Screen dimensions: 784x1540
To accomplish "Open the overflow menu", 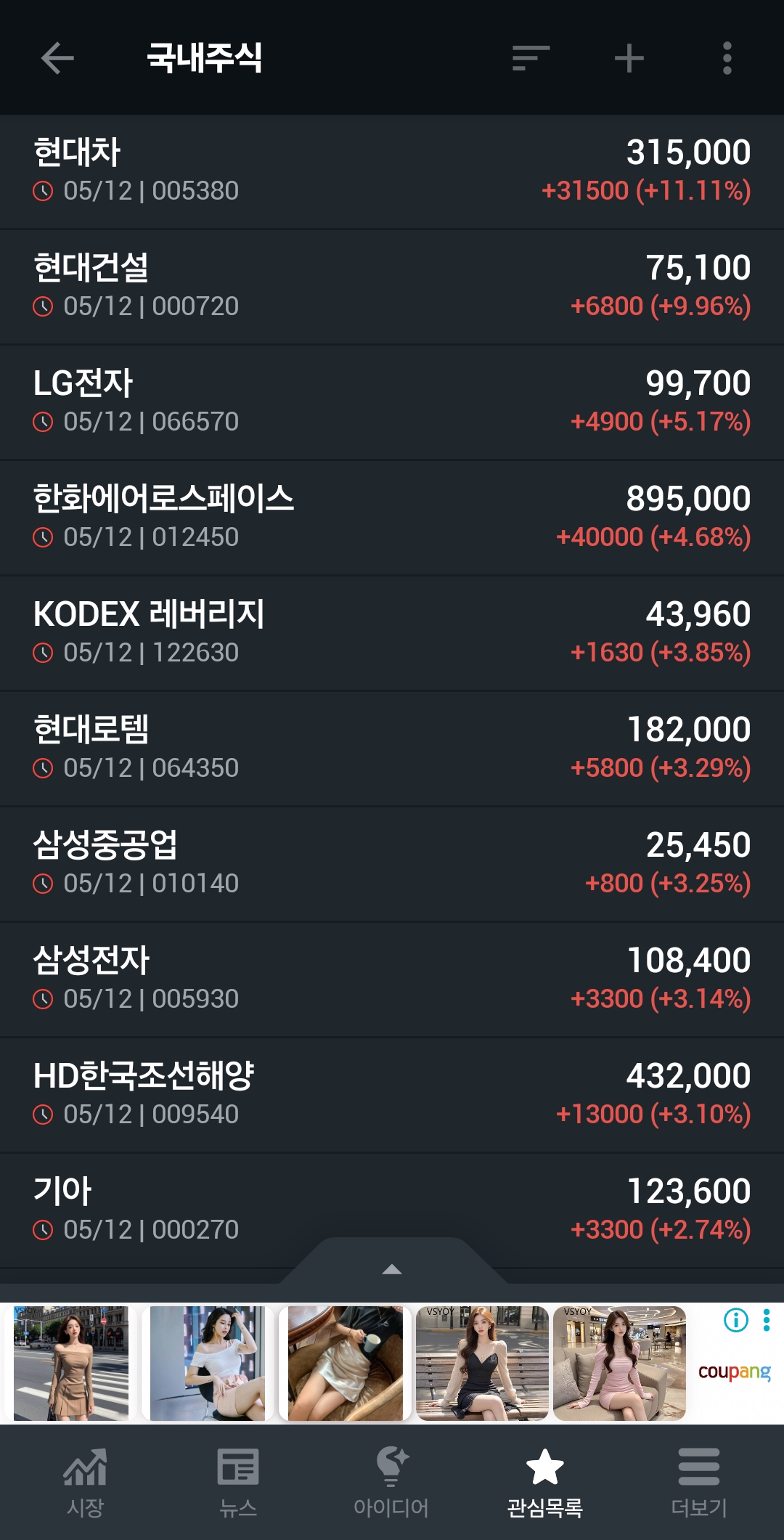I will (727, 58).
